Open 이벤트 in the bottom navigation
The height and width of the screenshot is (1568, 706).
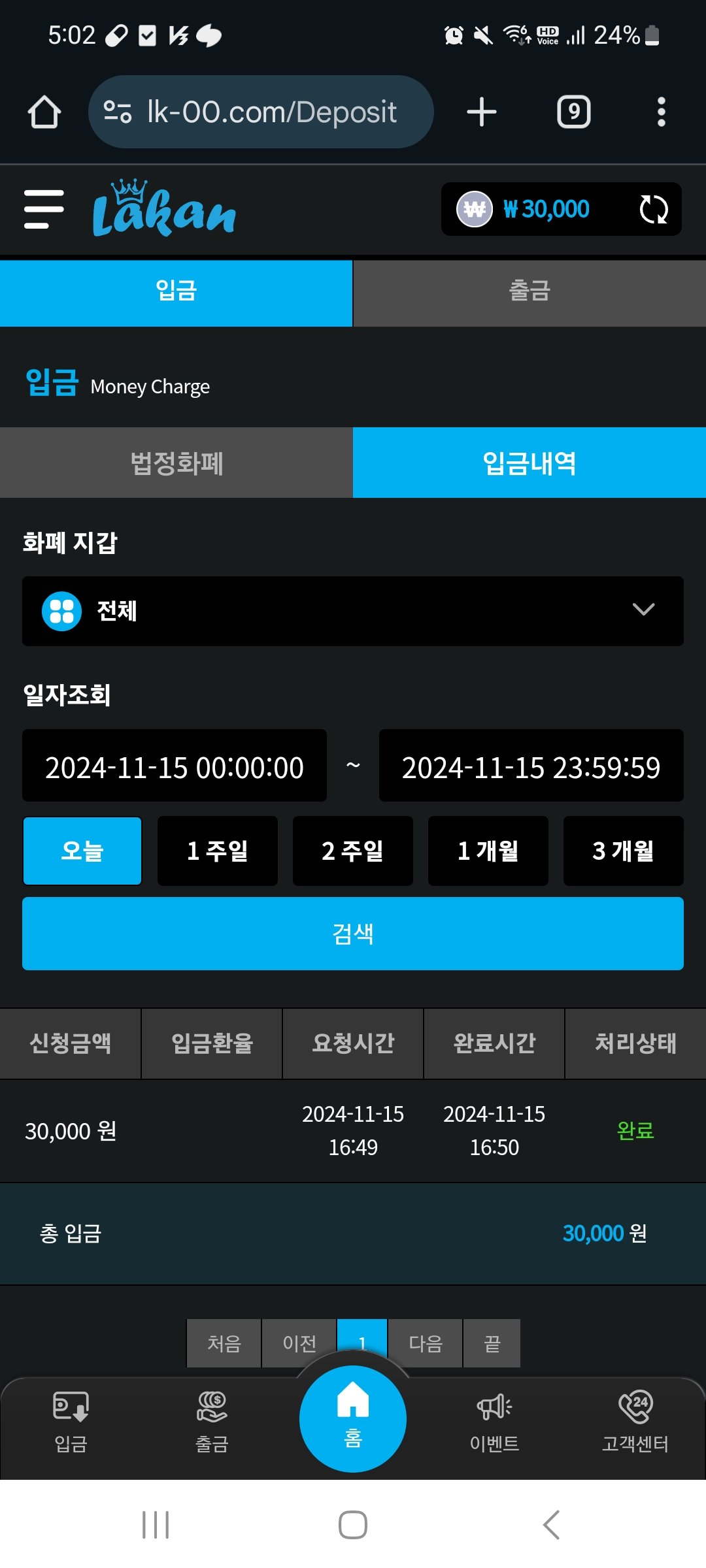coord(494,1421)
